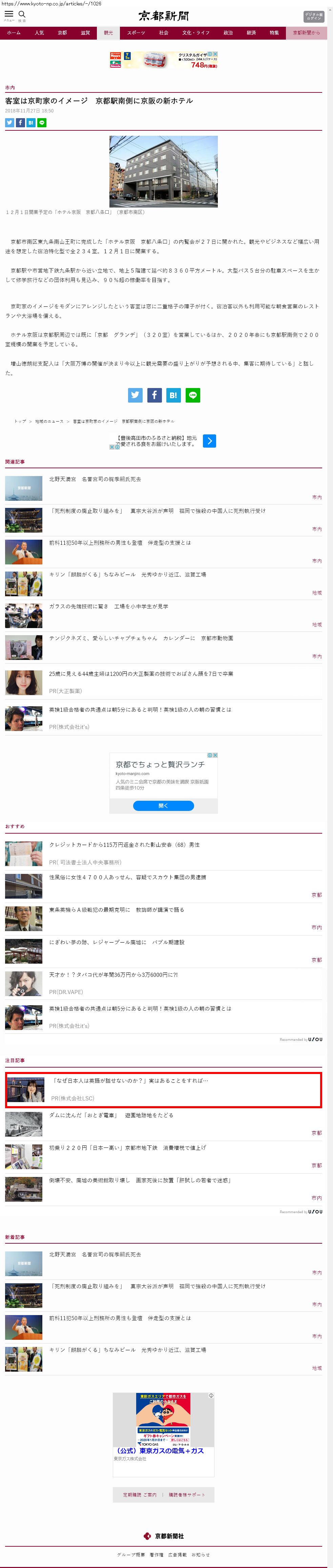This screenshot has width=333, height=1568.
Task: Open the search icon in the header
Action: tap(22, 15)
